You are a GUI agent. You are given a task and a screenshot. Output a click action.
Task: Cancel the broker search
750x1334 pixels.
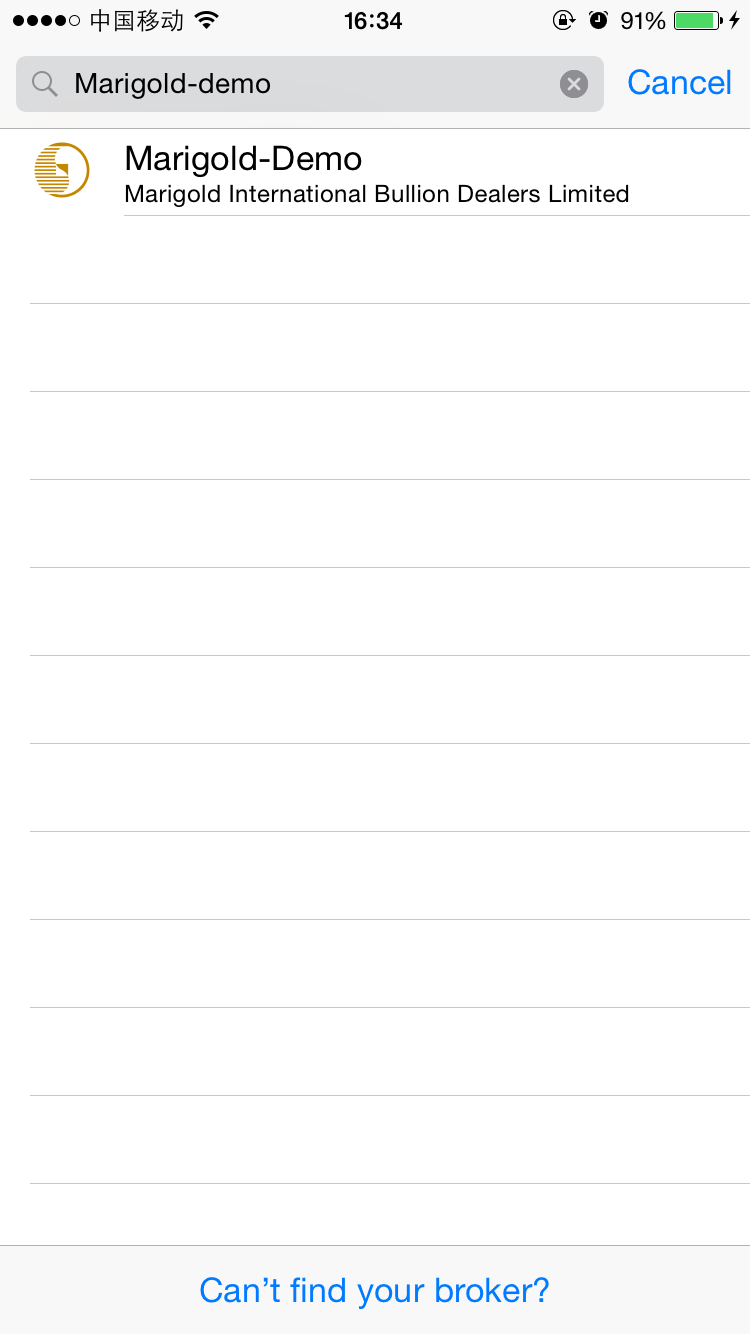pyautogui.click(x=679, y=83)
